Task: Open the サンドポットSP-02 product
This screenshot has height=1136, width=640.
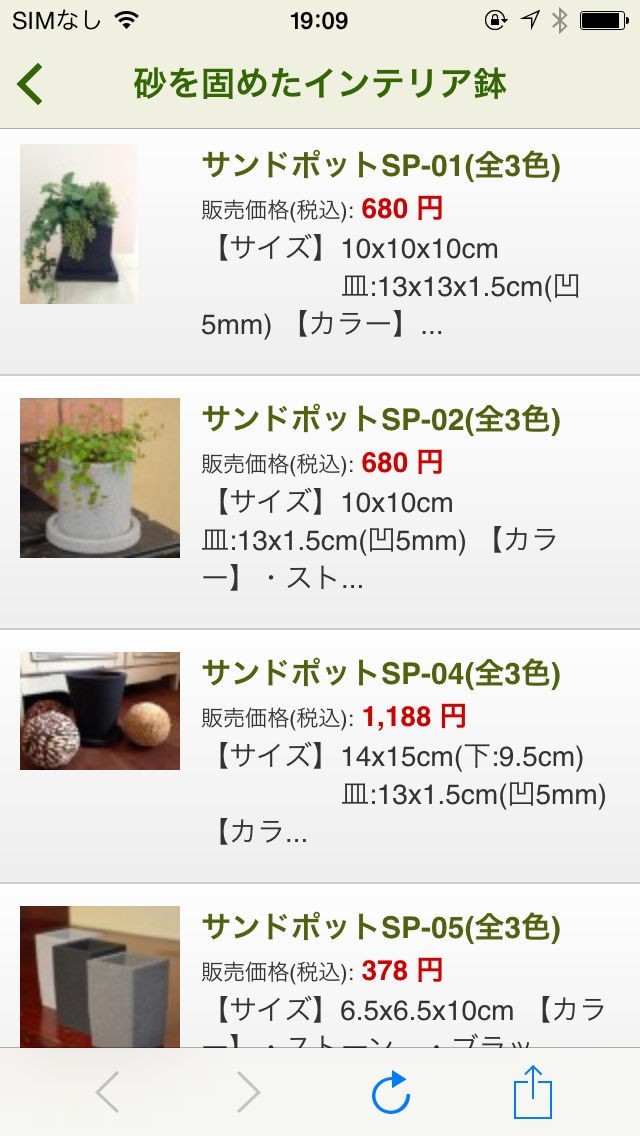Action: (380, 419)
